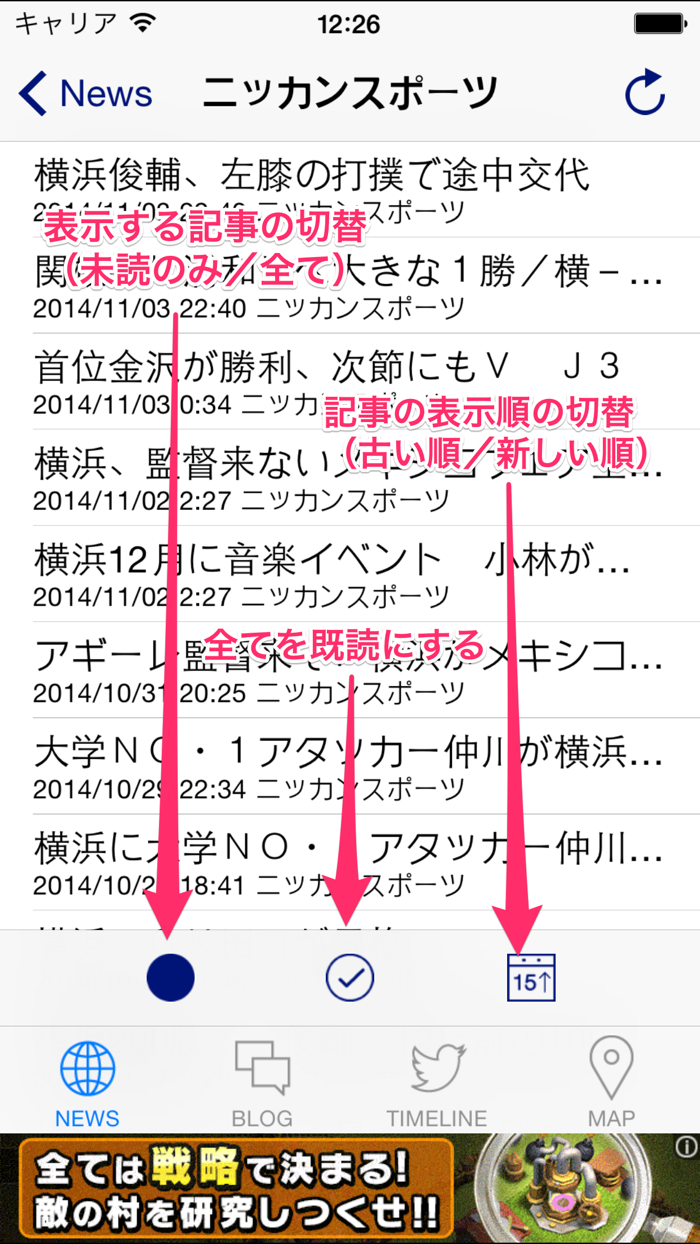This screenshot has width=700, height=1244.
Task: Open the MAP tab
Action: click(612, 1082)
